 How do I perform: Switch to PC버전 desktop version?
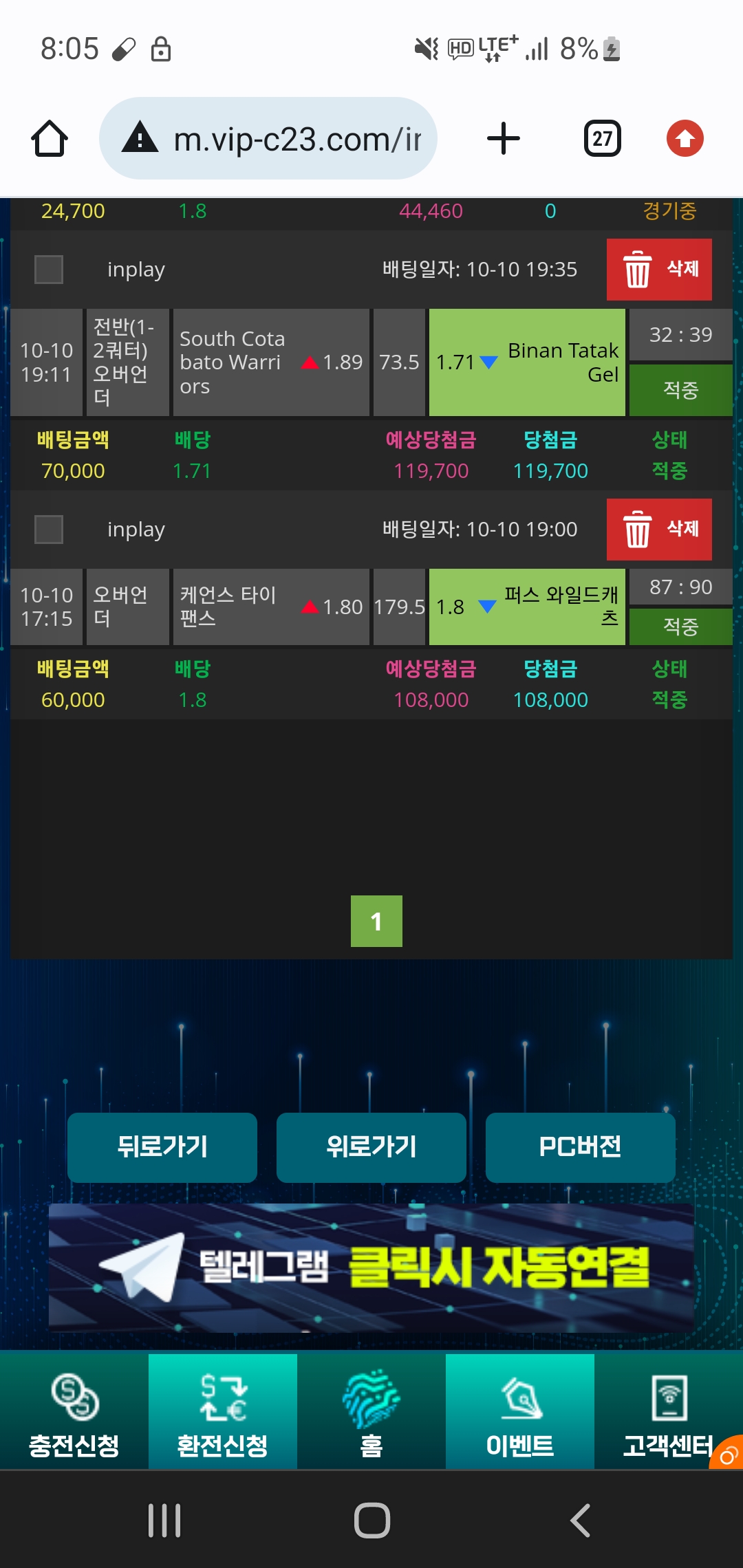[x=580, y=1147]
